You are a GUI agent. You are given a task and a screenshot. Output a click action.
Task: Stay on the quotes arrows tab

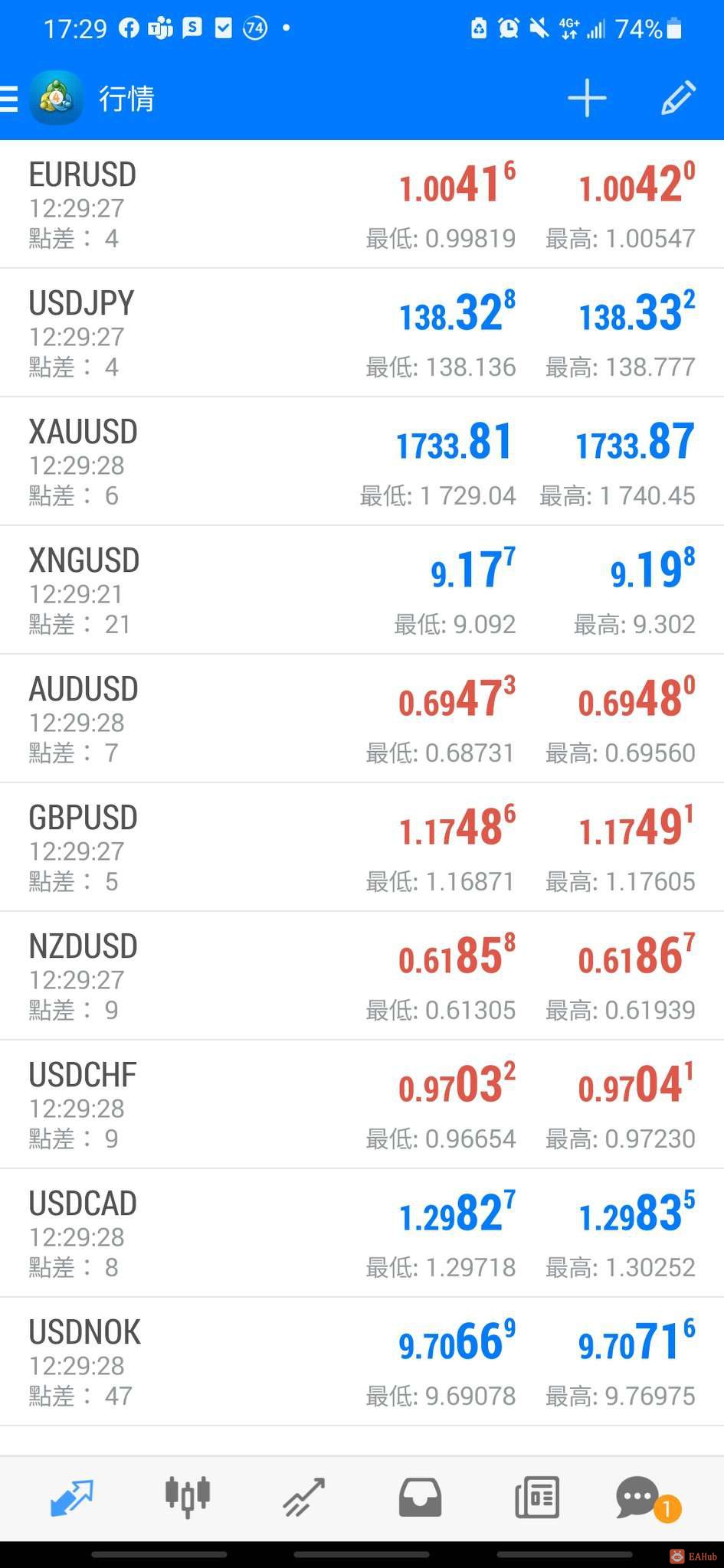pos(71,1498)
